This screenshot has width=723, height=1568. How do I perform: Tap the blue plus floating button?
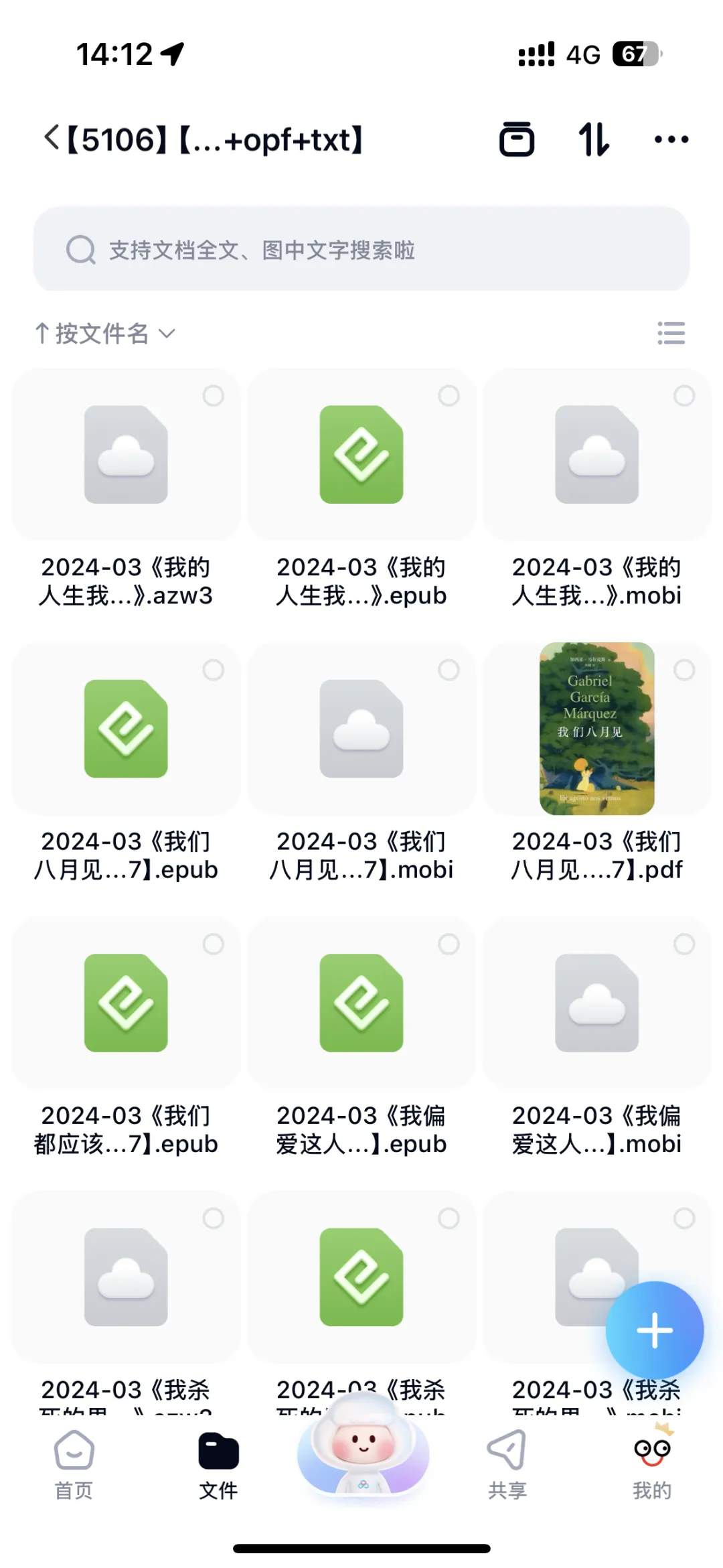654,1330
